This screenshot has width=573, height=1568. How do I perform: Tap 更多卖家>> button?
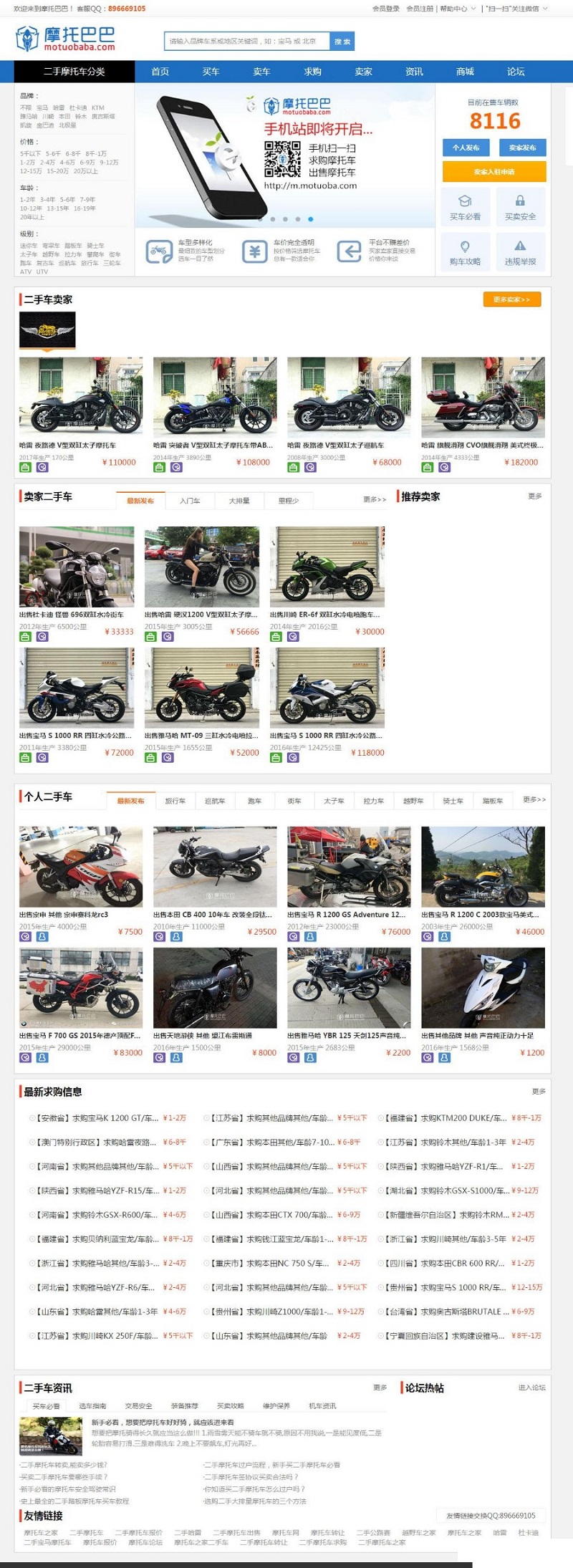pyautogui.click(x=511, y=299)
